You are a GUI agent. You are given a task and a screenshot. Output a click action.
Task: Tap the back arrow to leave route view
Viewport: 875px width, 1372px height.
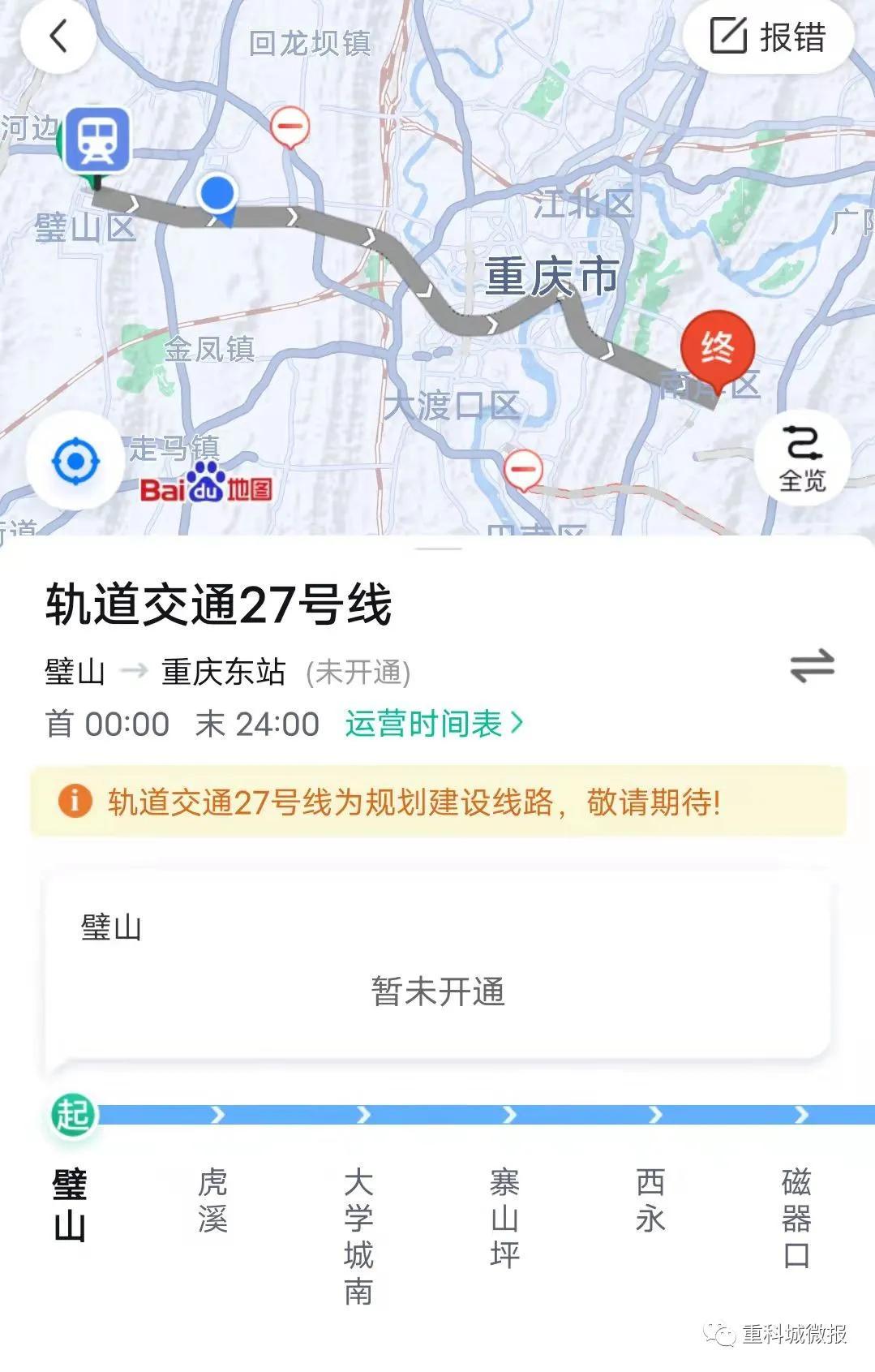click(58, 37)
